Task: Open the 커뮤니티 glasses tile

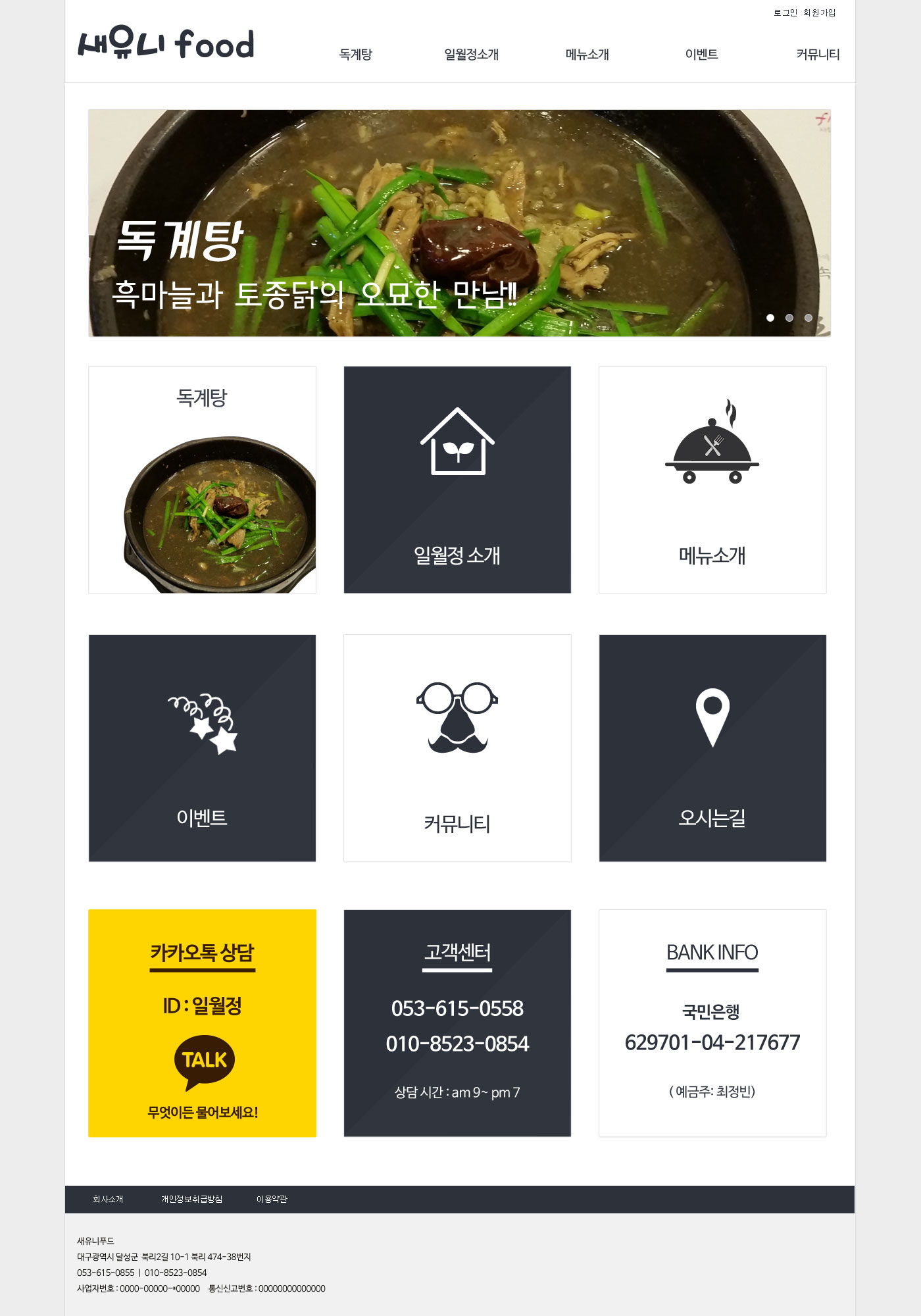Action: click(457, 748)
